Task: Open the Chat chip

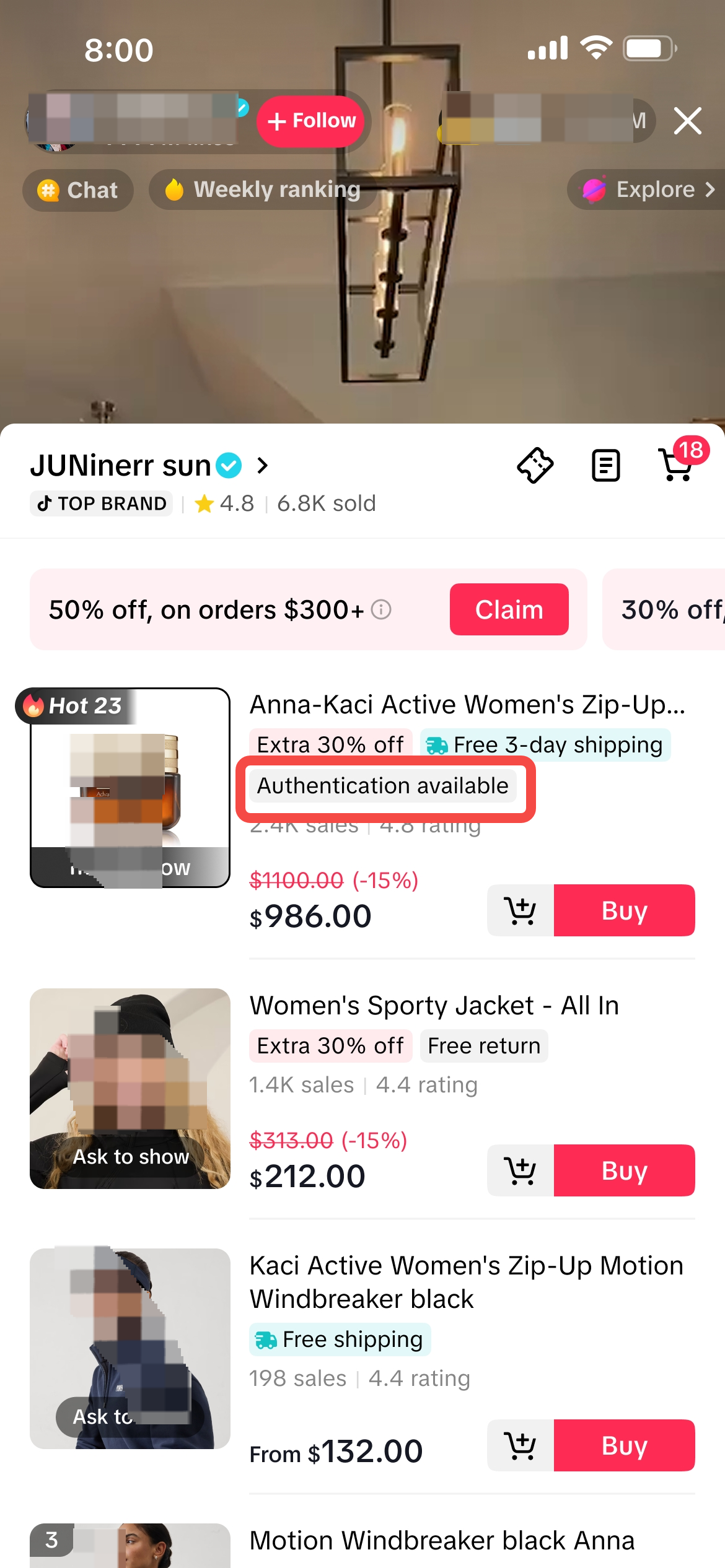Action: click(x=78, y=190)
